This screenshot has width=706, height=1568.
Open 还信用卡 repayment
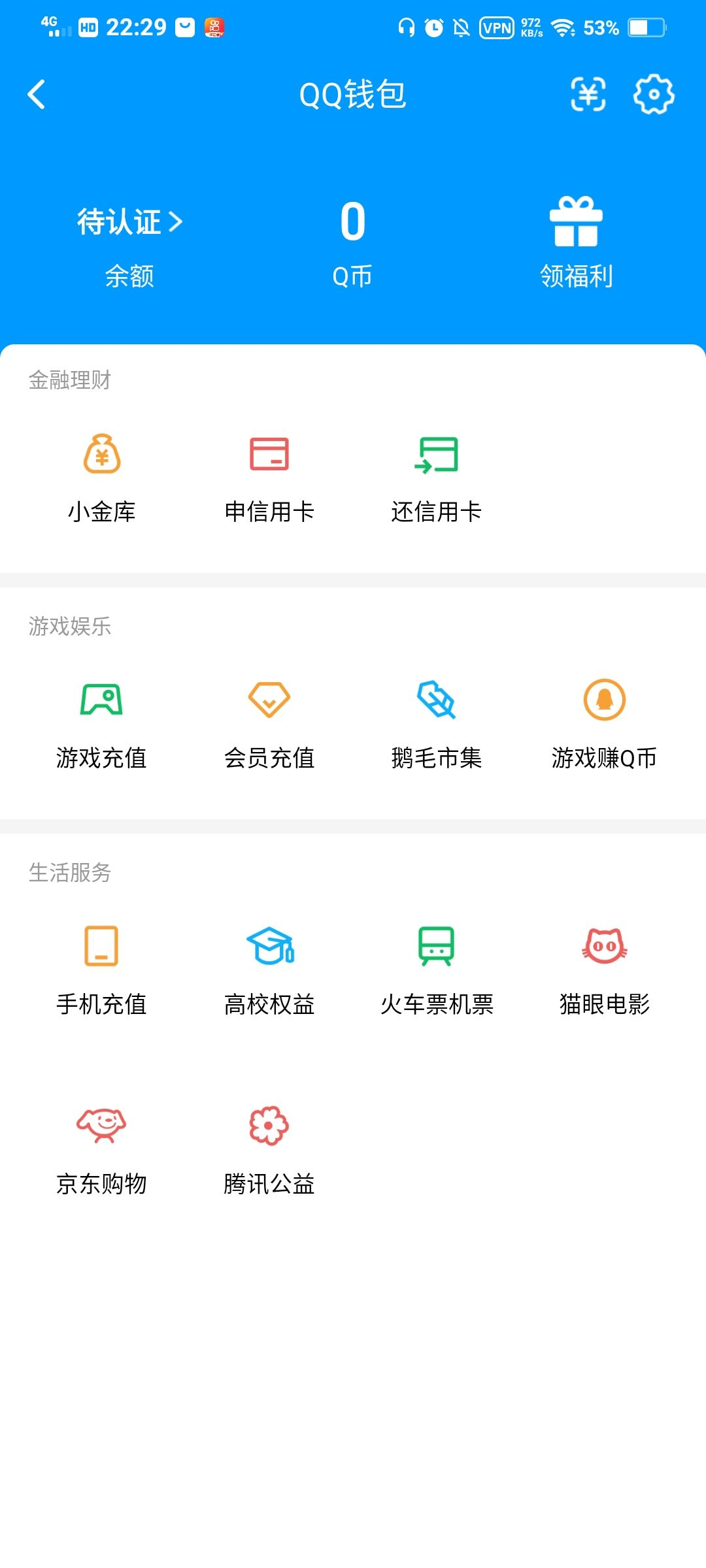(436, 477)
